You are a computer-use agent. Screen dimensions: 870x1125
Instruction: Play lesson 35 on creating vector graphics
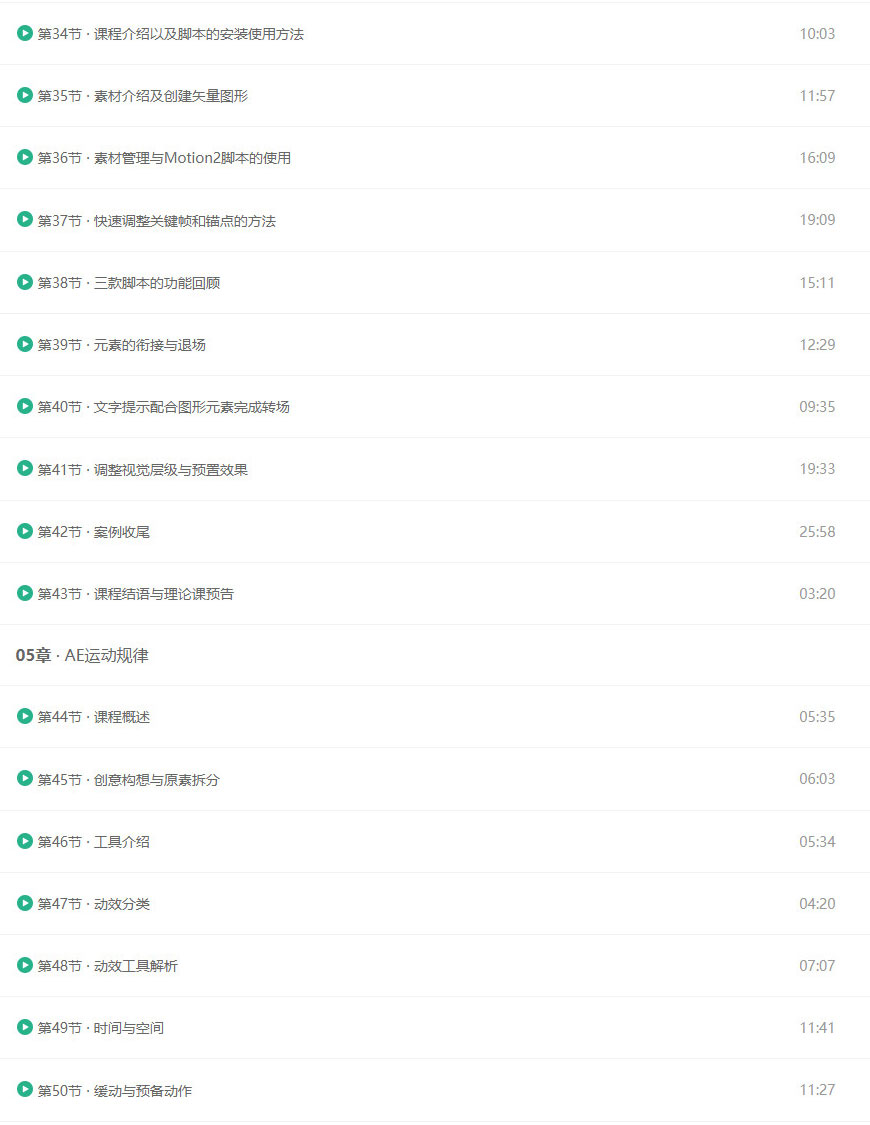tap(142, 96)
